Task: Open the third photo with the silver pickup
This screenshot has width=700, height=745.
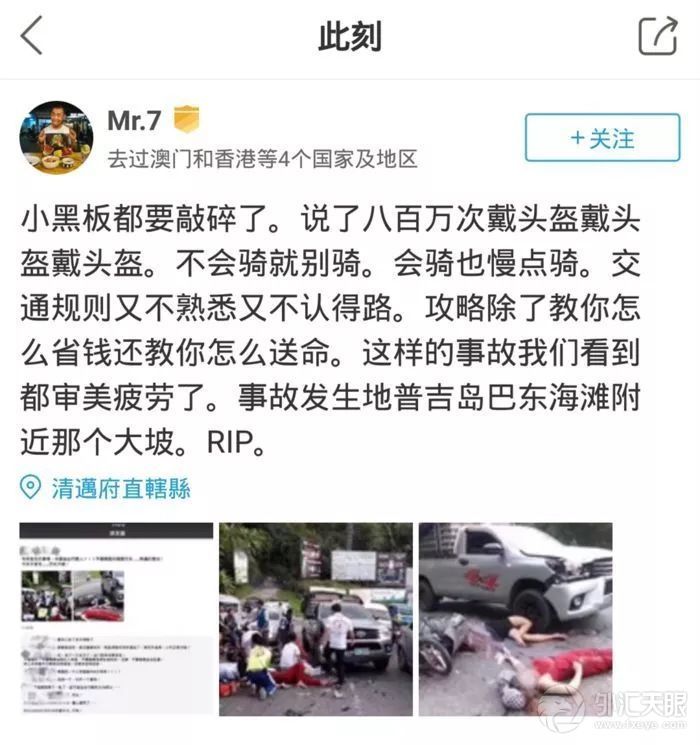Action: tap(514, 618)
